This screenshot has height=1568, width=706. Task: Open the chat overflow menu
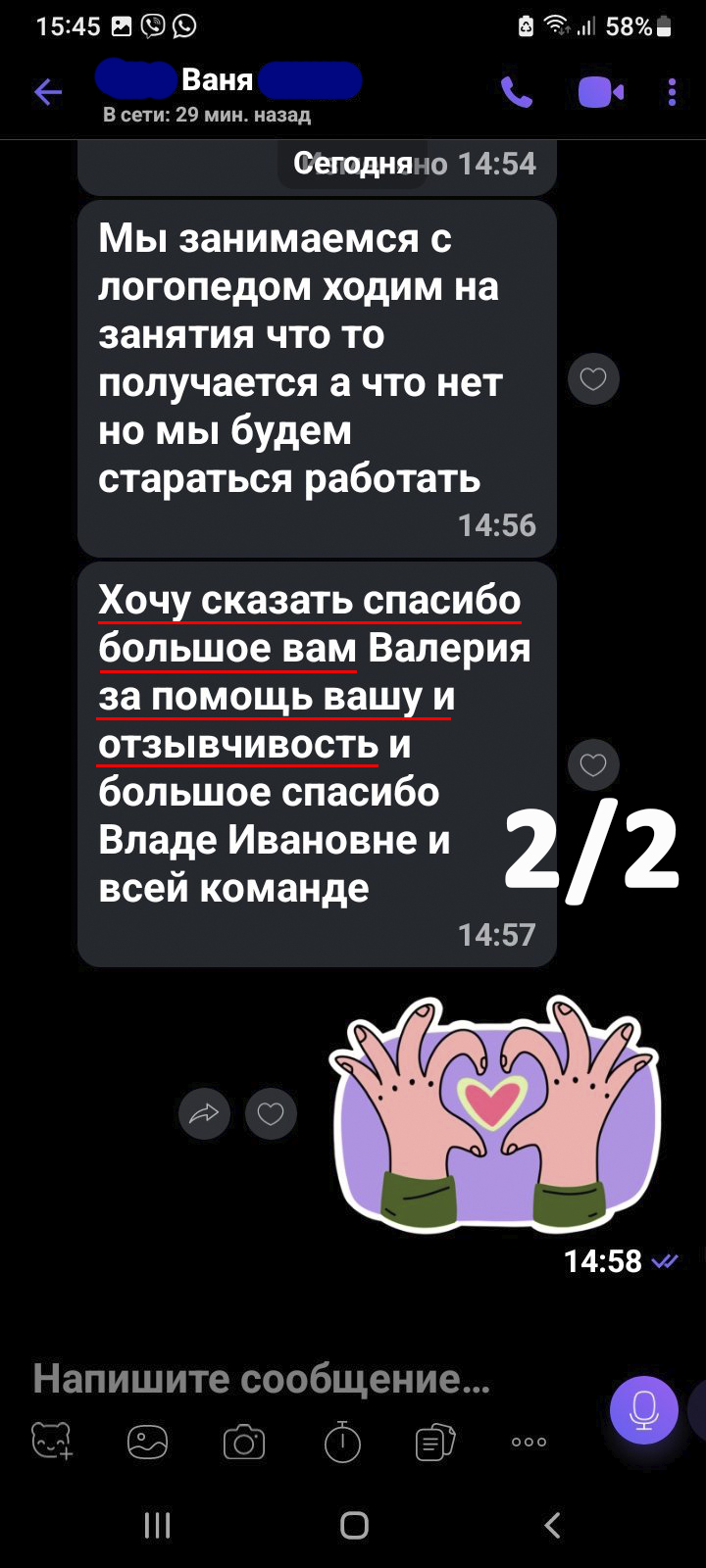point(672,93)
